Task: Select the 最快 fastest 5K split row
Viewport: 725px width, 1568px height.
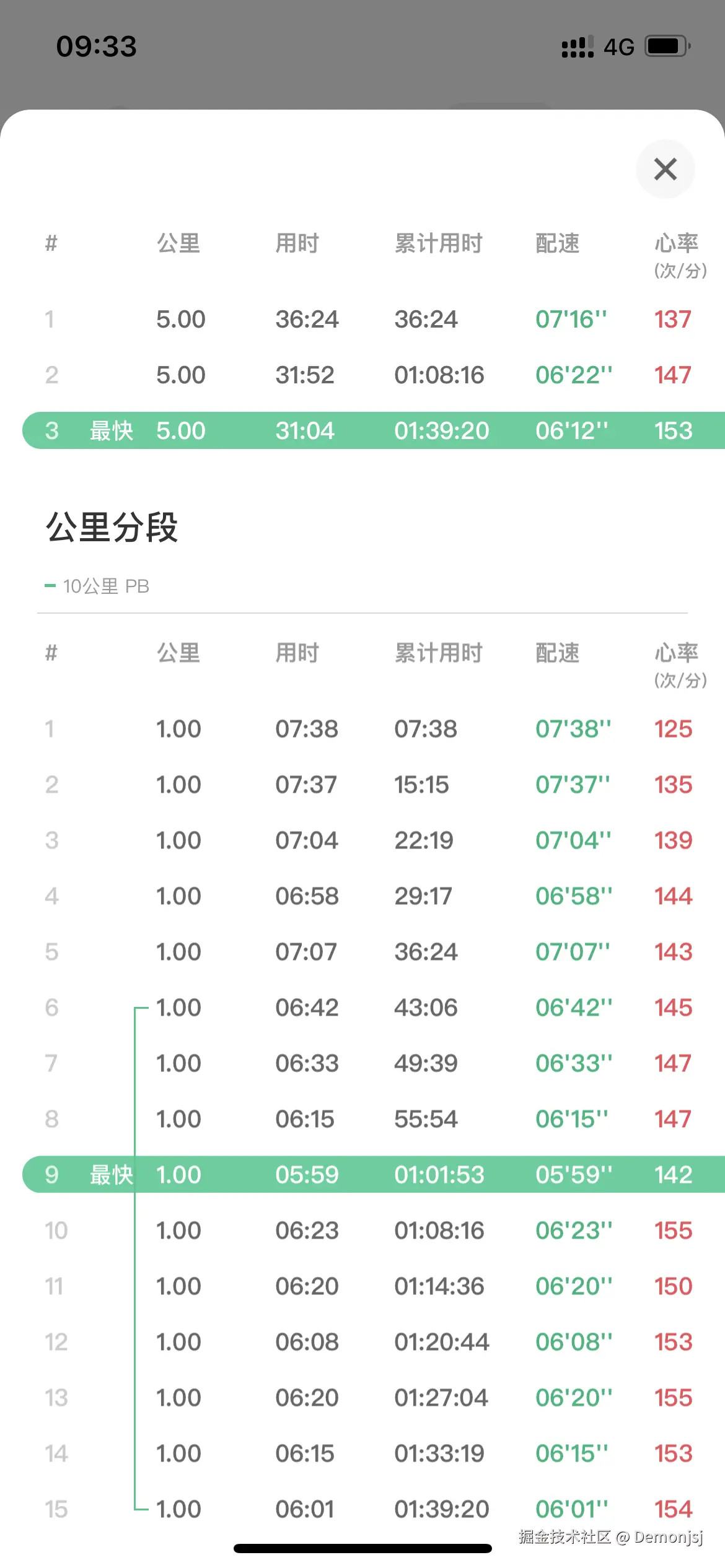Action: [362, 430]
